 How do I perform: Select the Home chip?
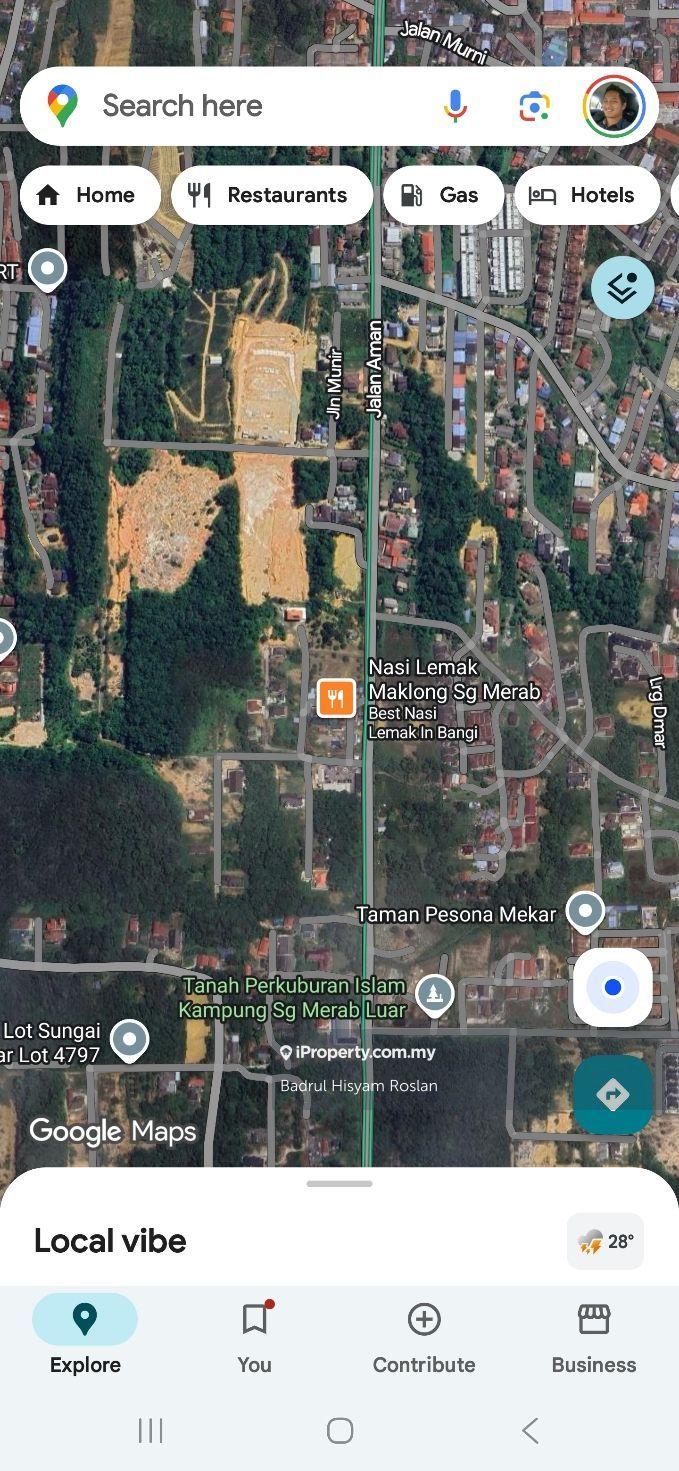coord(89,195)
